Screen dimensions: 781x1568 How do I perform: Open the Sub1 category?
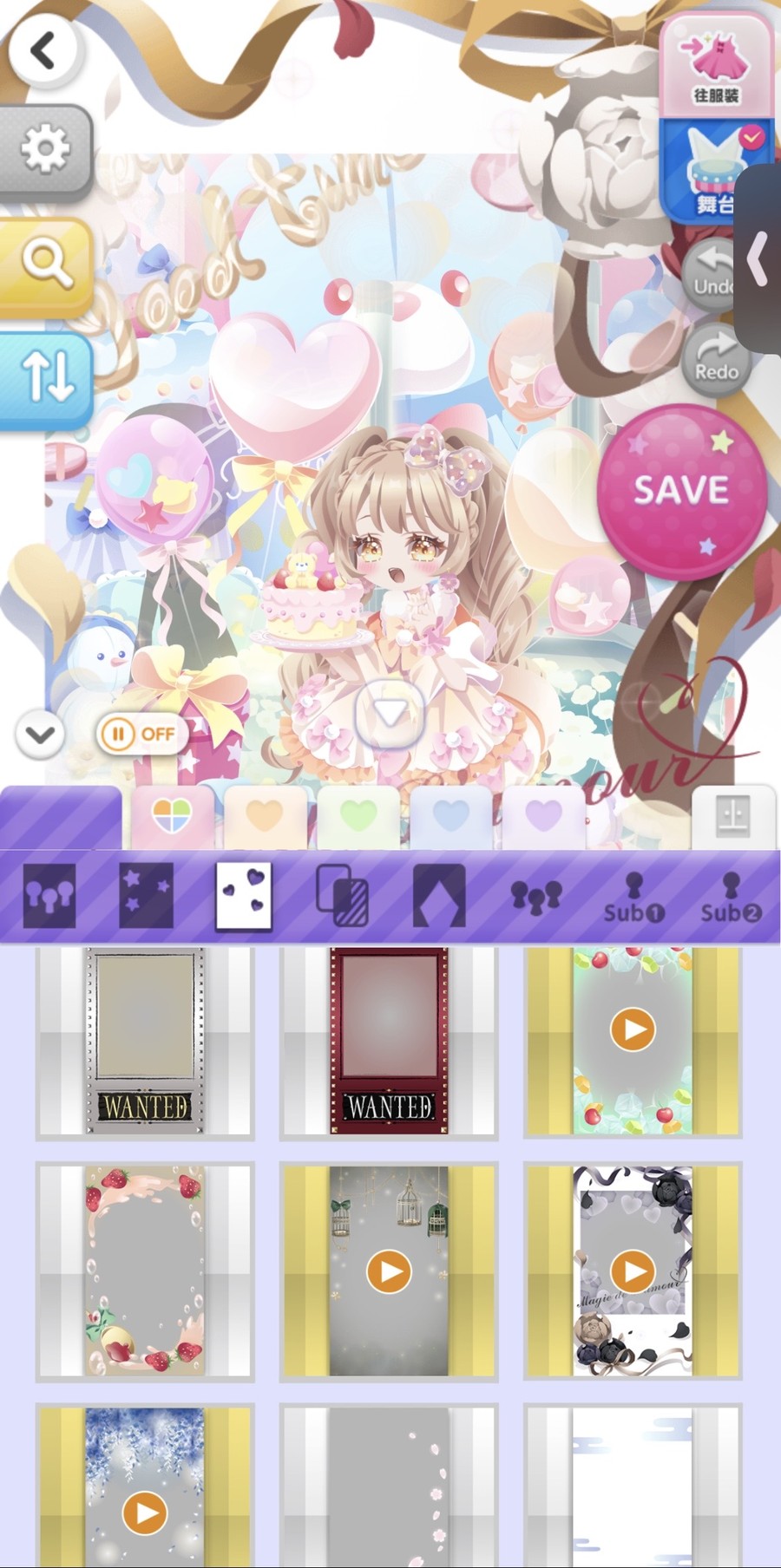pyautogui.click(x=633, y=897)
